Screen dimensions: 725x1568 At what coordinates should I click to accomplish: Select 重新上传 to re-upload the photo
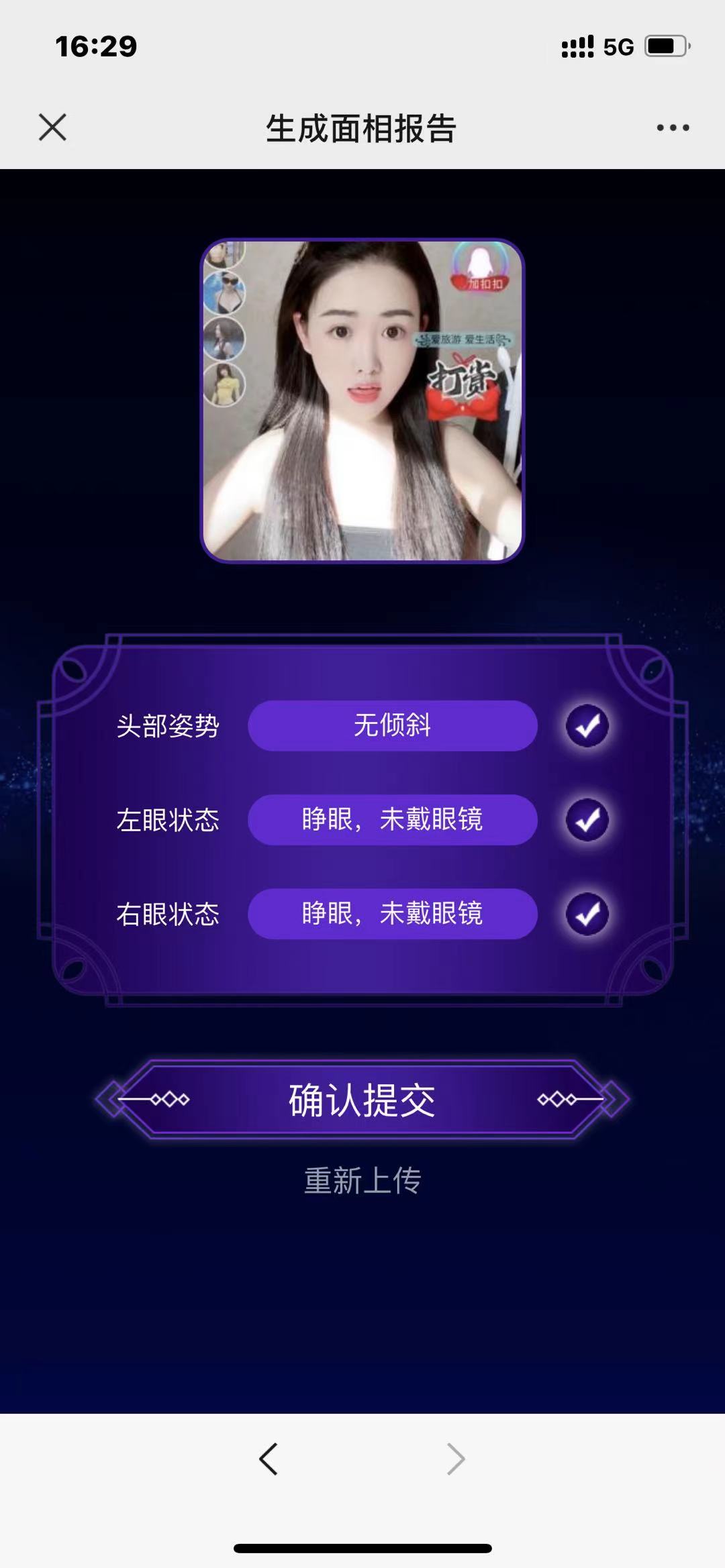[362, 1180]
